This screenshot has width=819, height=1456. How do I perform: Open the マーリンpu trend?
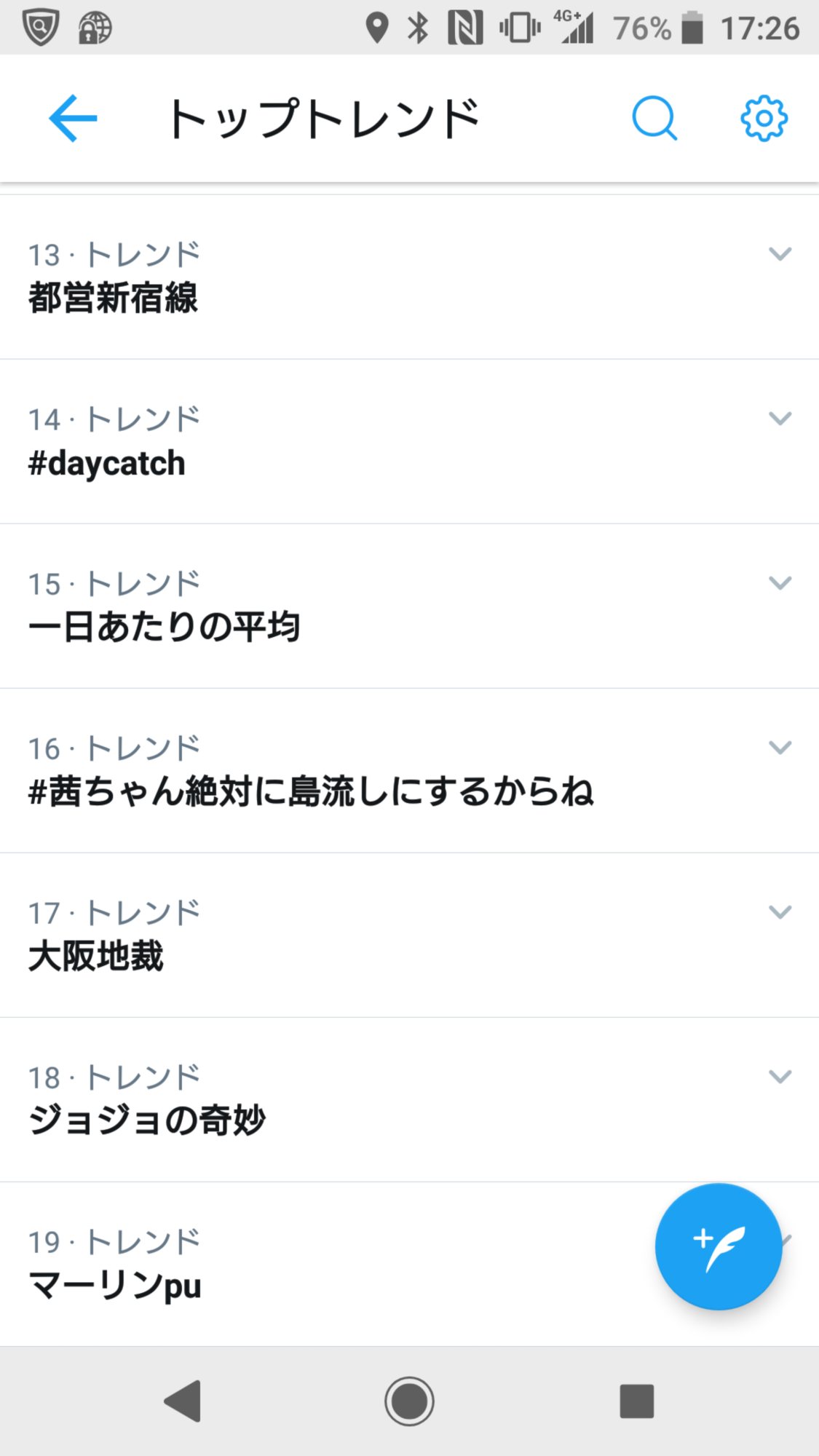click(x=115, y=1286)
